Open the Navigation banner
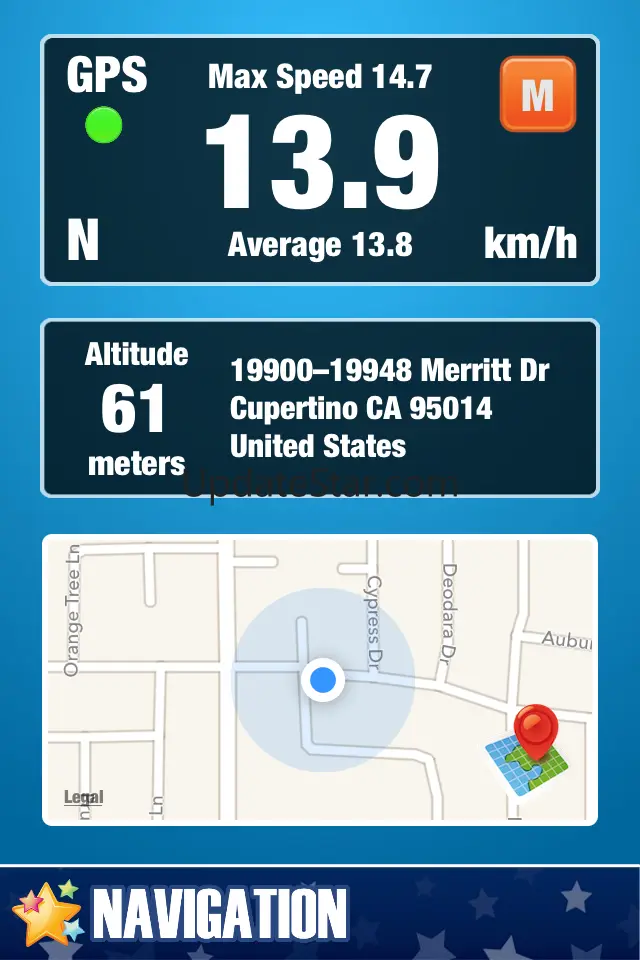The width and height of the screenshot is (640, 960). coord(320,913)
